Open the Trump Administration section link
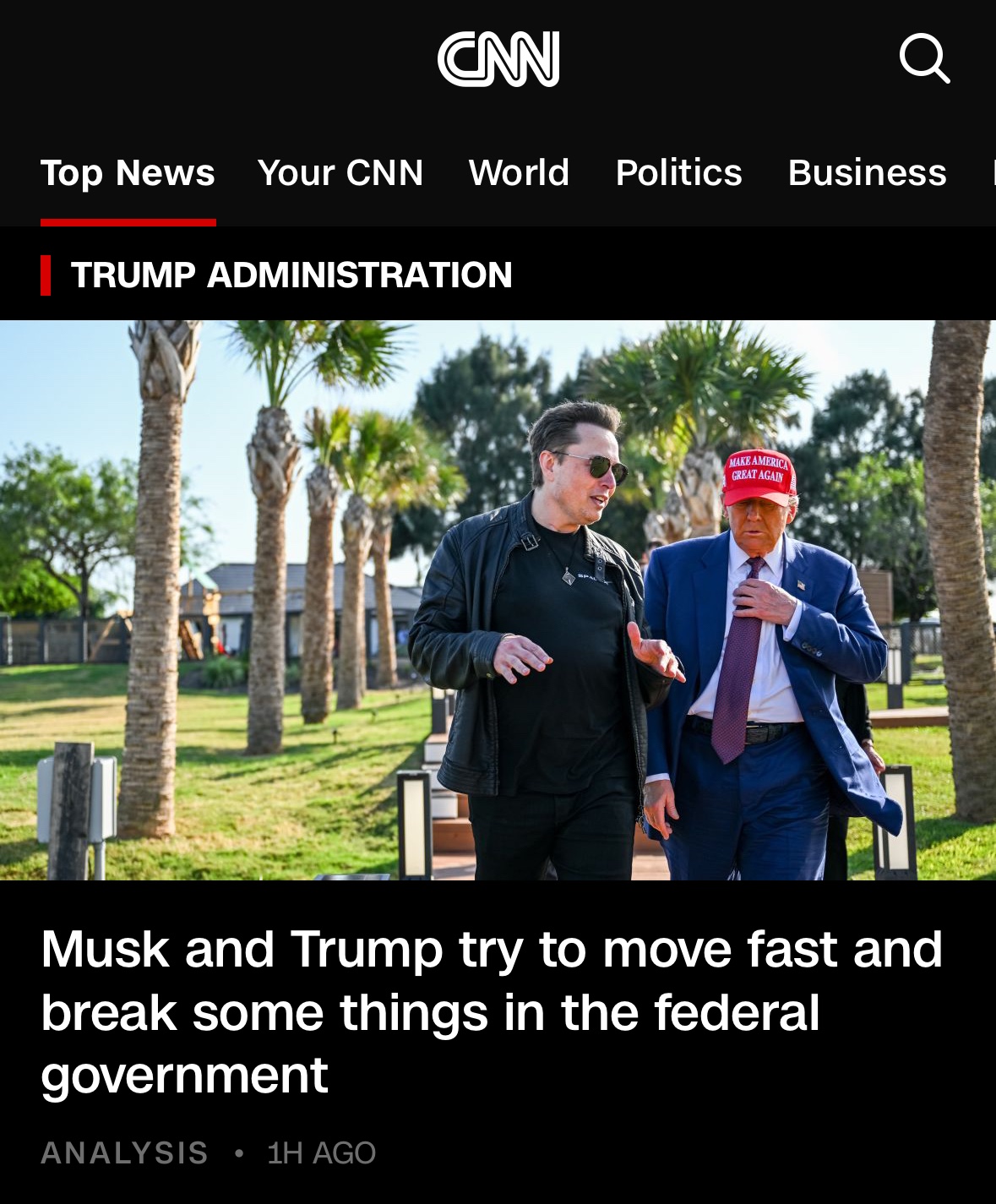 pos(291,275)
